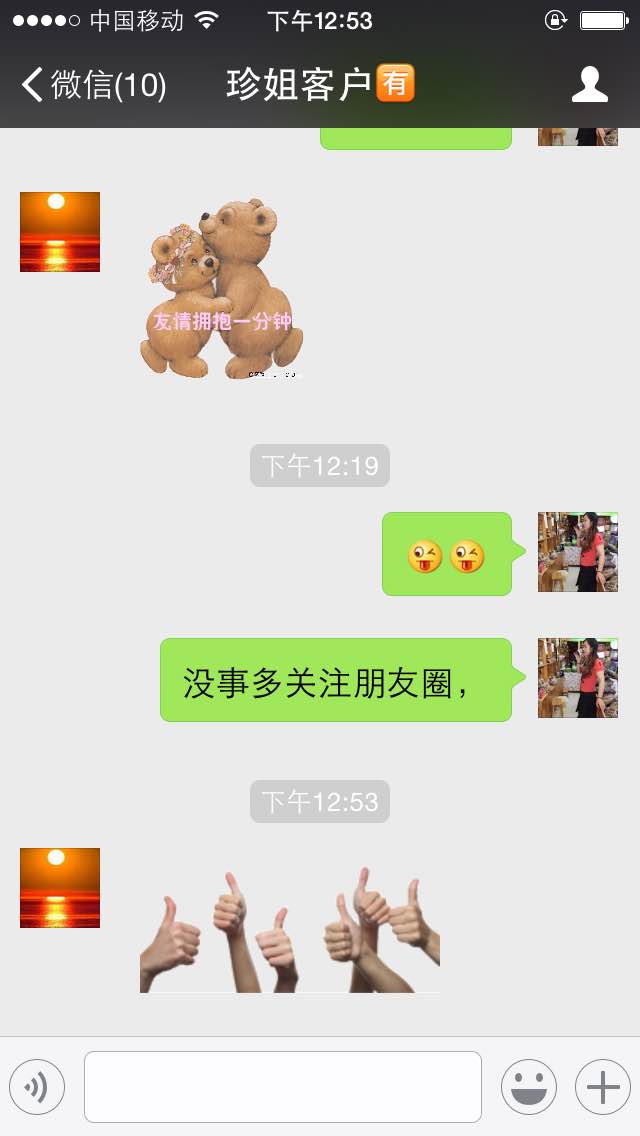Image resolution: width=640 pixels, height=1136 pixels.
Task: Open the contact profile icon
Action: [x=589, y=84]
